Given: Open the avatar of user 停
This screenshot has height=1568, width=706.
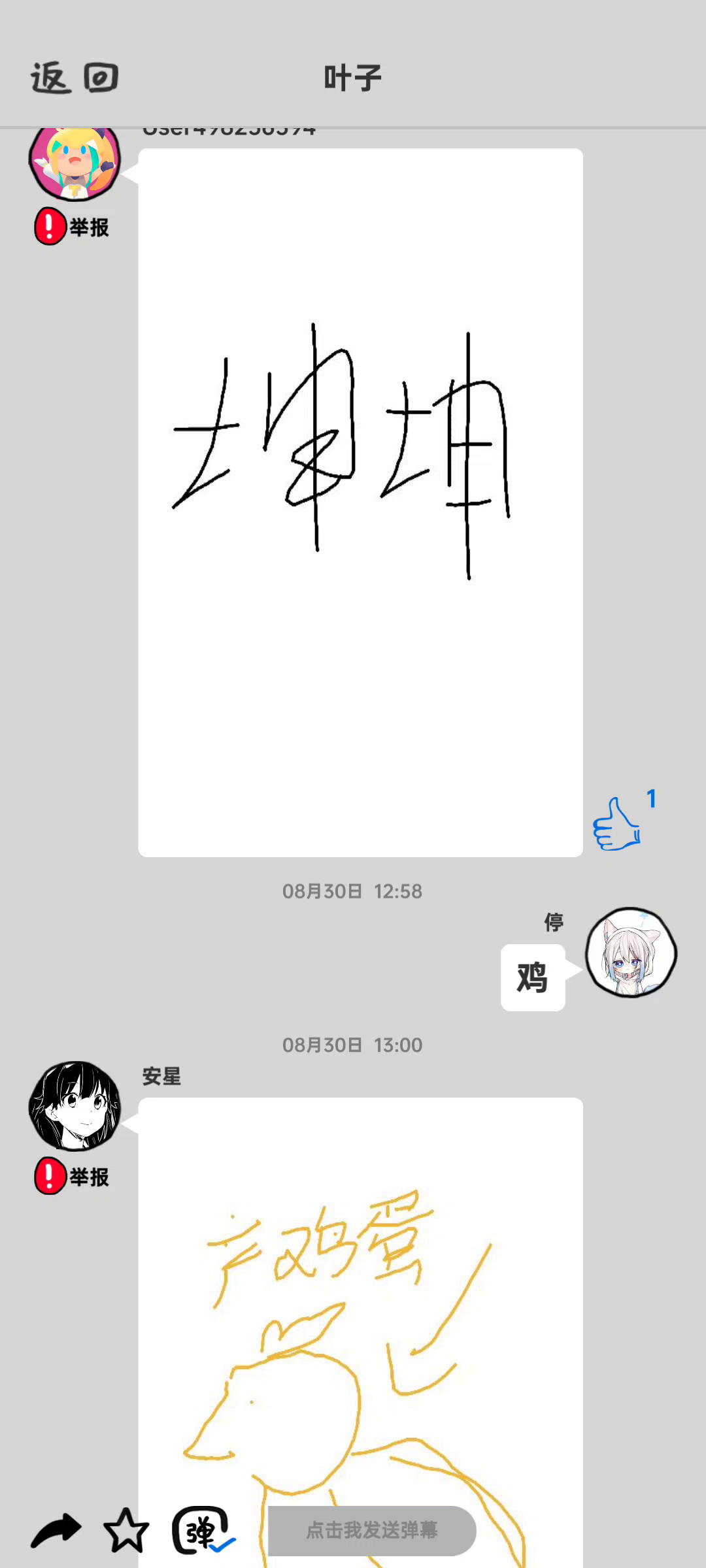Looking at the screenshot, I should click(631, 952).
